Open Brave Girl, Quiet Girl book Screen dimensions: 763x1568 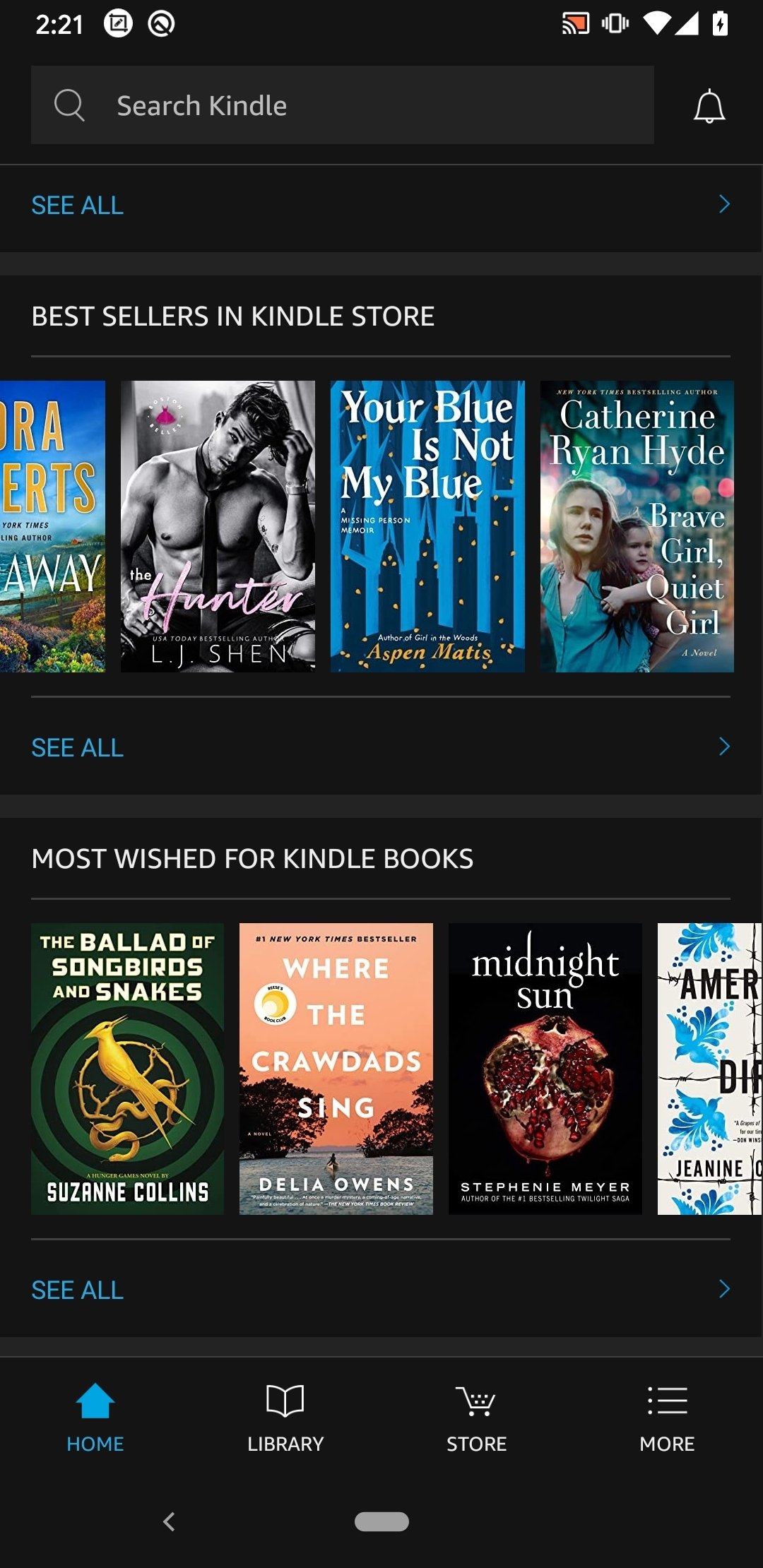(637, 526)
